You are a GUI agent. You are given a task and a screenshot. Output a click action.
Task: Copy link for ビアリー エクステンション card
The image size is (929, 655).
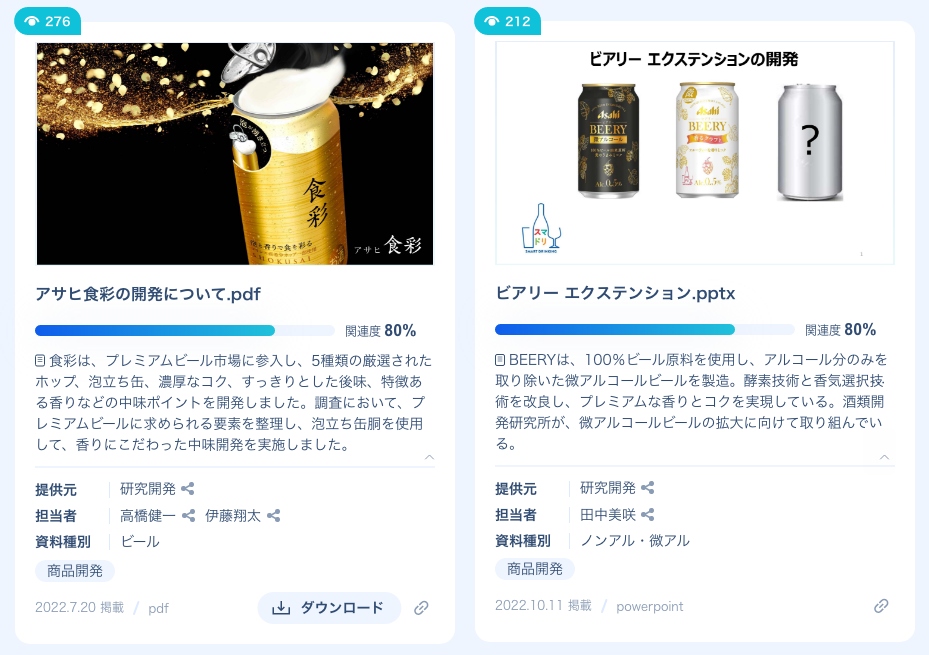pos(881,606)
